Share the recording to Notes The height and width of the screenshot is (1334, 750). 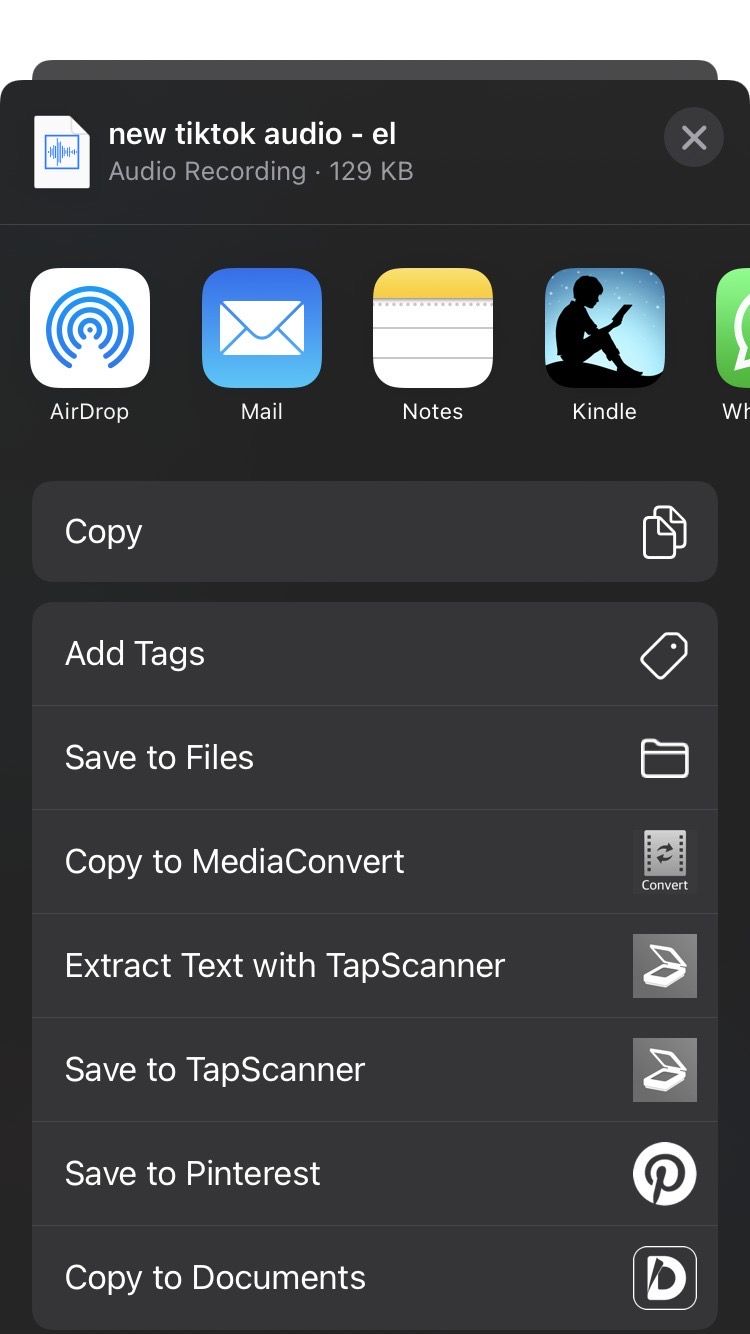point(433,328)
